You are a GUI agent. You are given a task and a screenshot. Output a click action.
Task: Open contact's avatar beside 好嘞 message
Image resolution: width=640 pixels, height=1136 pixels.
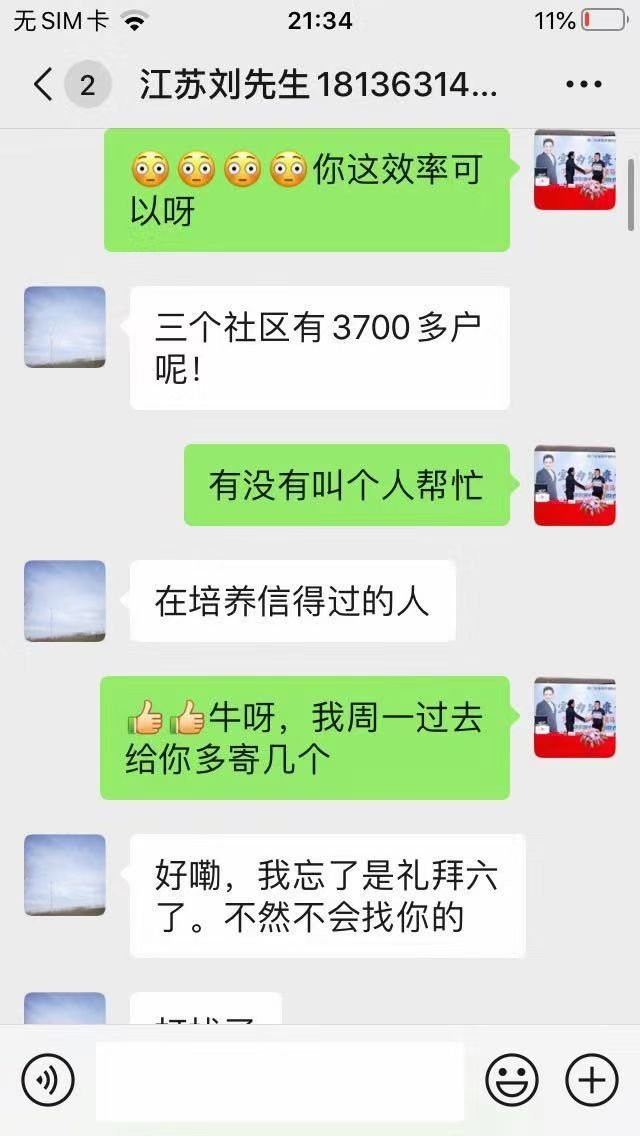click(65, 874)
